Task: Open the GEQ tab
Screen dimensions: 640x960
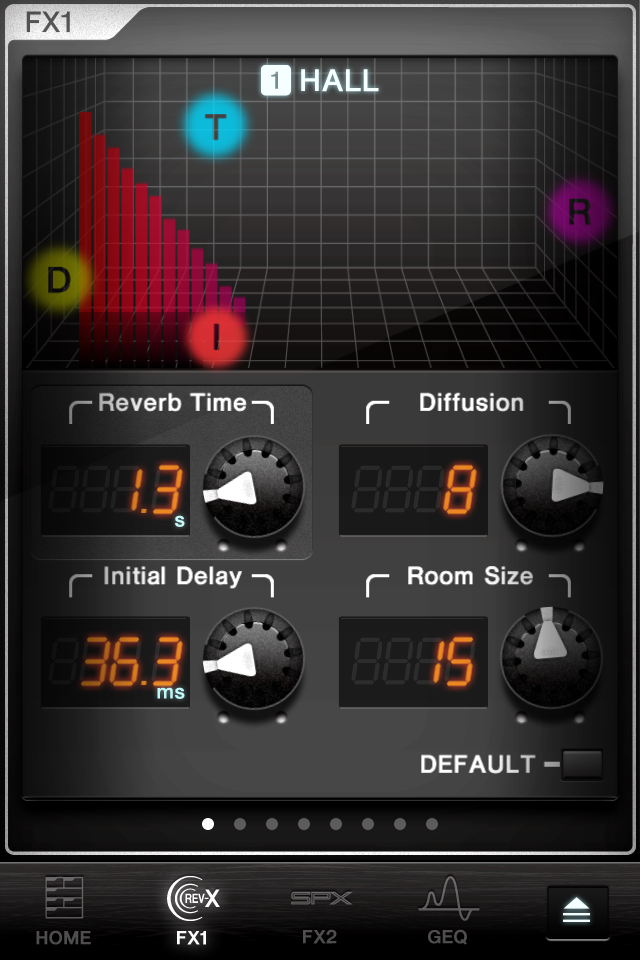Action: click(447, 910)
